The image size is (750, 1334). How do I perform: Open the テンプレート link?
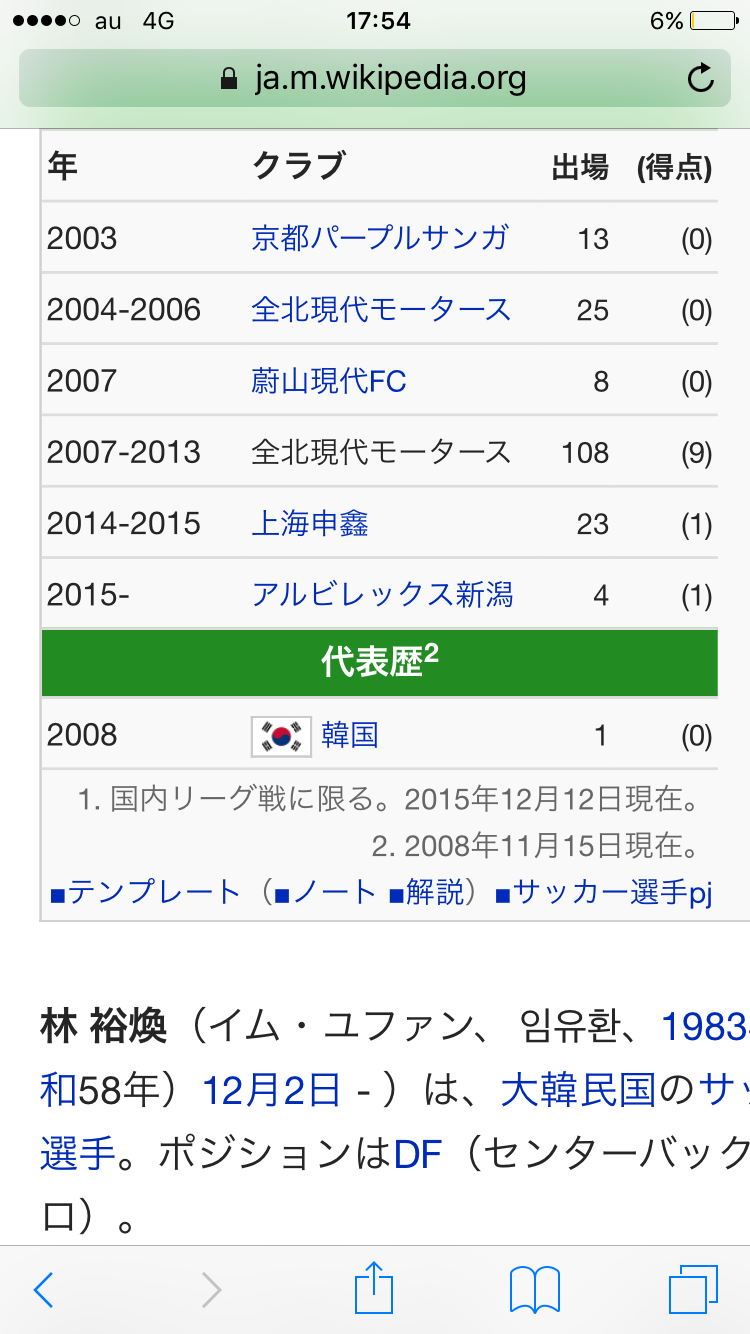153,892
